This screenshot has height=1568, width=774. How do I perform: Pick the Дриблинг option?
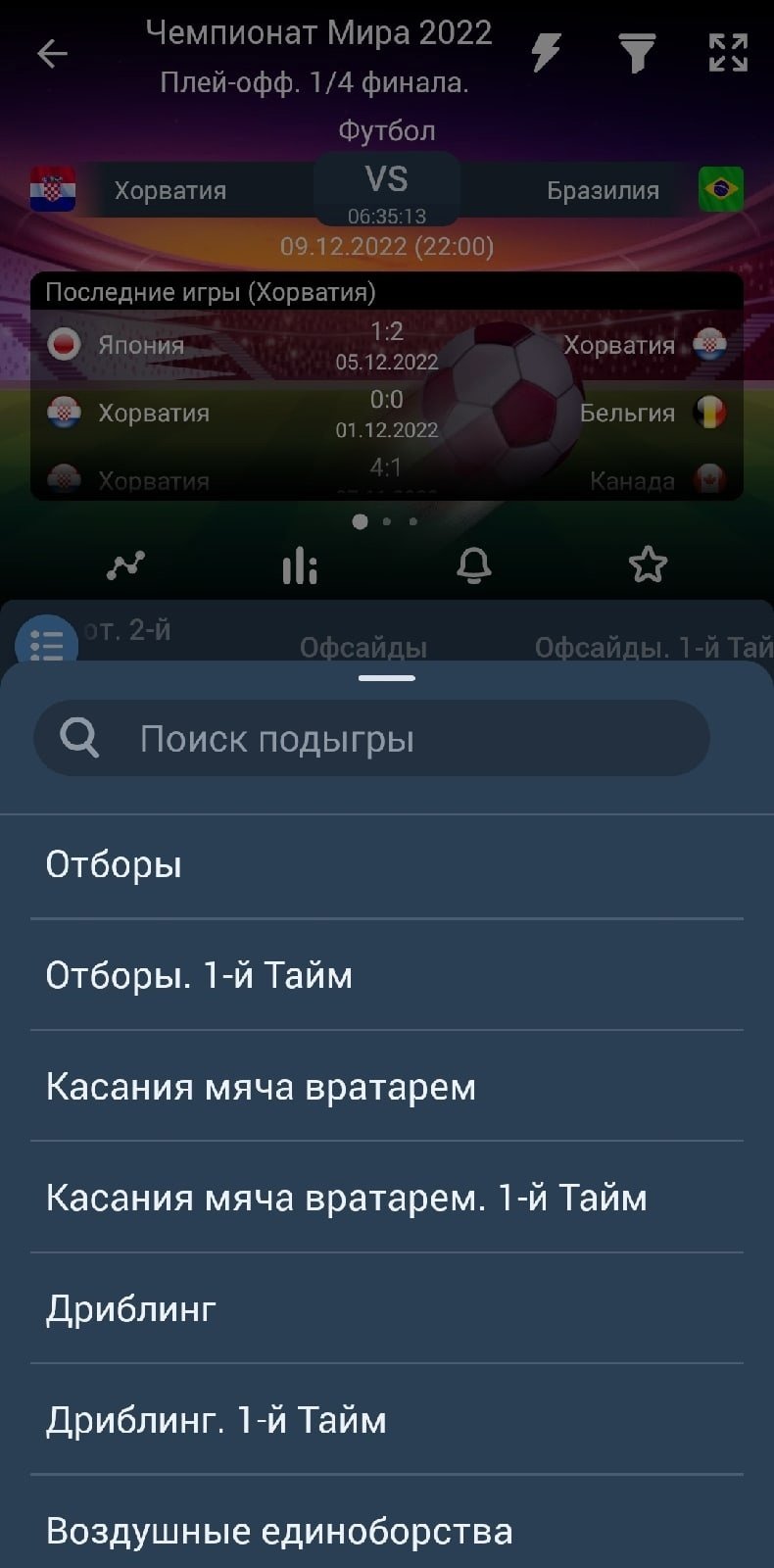point(387,1309)
